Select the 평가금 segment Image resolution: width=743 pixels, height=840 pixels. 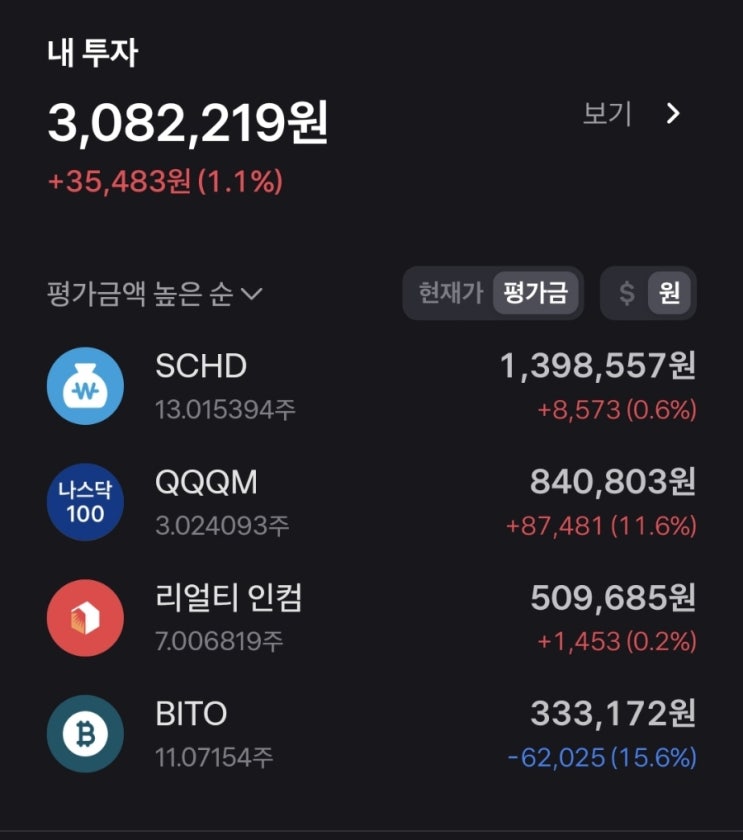coord(535,293)
